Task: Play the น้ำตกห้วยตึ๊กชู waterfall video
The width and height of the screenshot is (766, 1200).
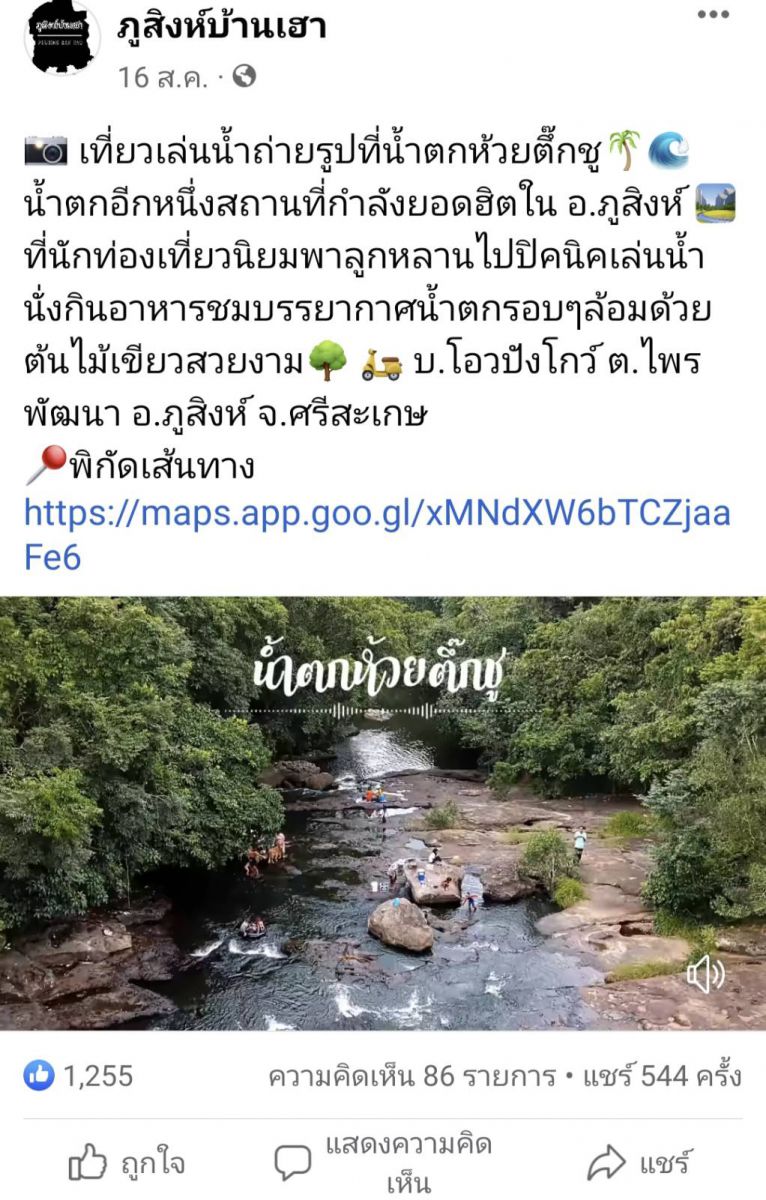Action: pos(383,813)
